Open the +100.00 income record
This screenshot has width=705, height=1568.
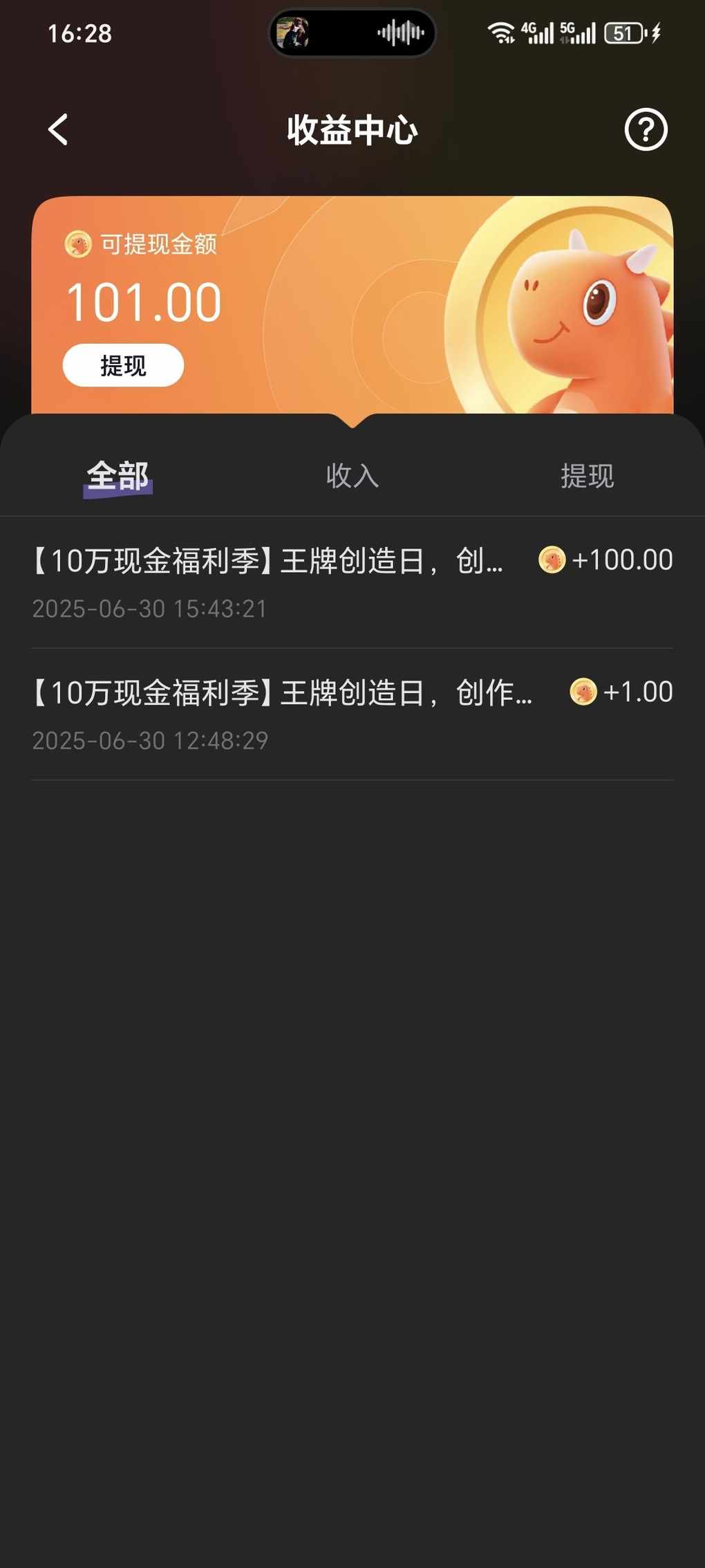click(x=352, y=582)
